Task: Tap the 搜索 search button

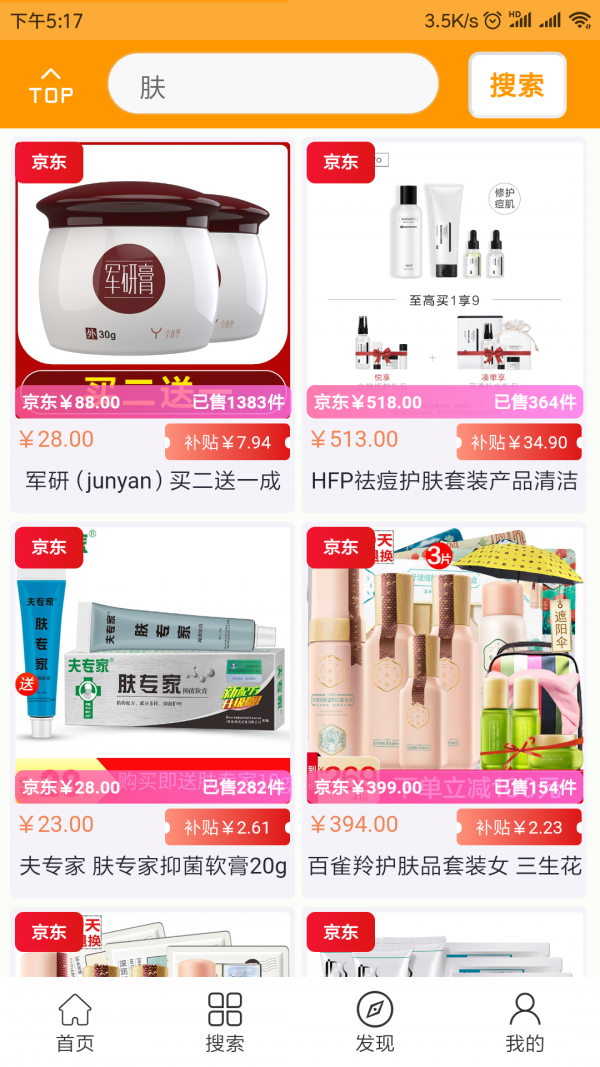Action: (517, 85)
